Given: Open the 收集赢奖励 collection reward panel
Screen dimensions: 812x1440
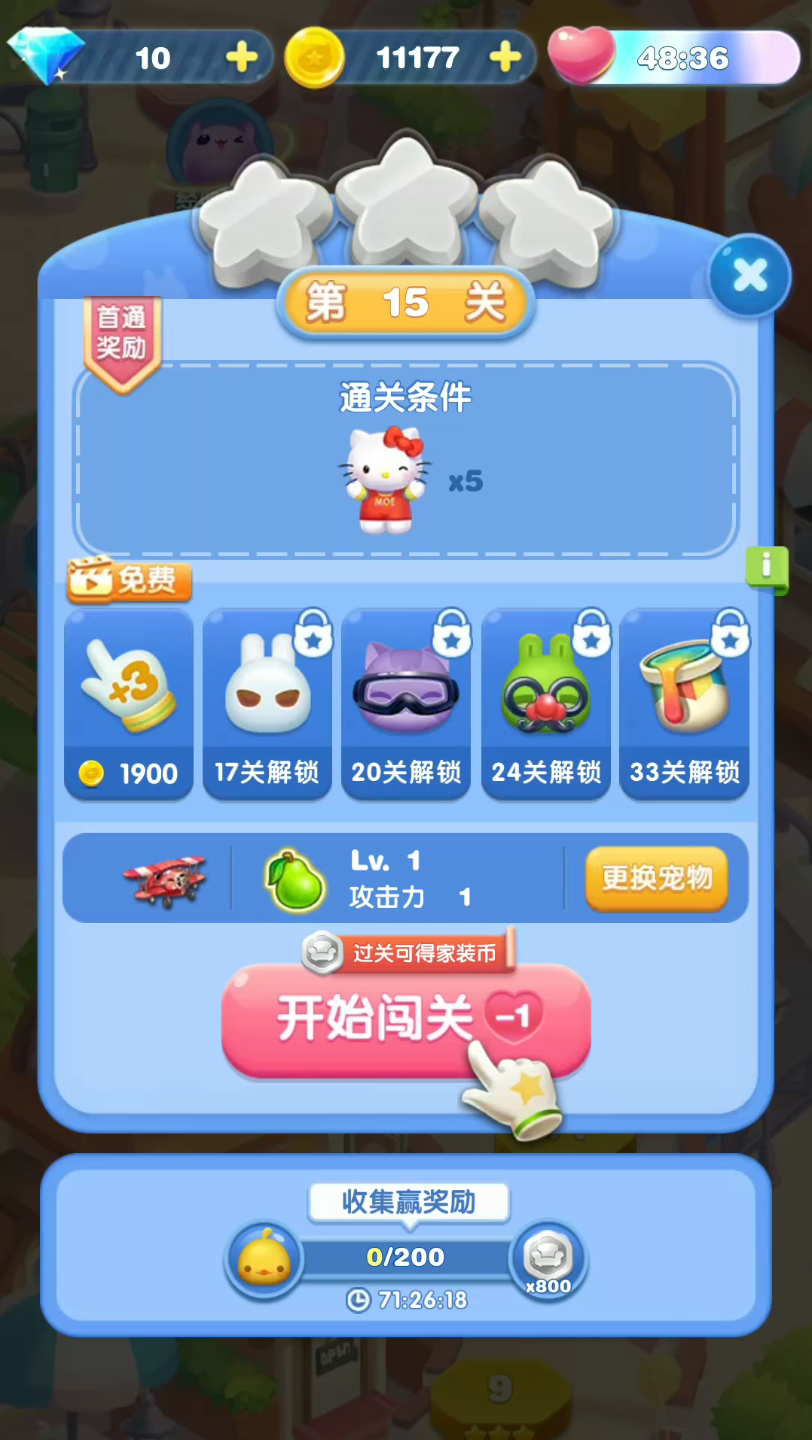Looking at the screenshot, I should click(x=408, y=1202).
